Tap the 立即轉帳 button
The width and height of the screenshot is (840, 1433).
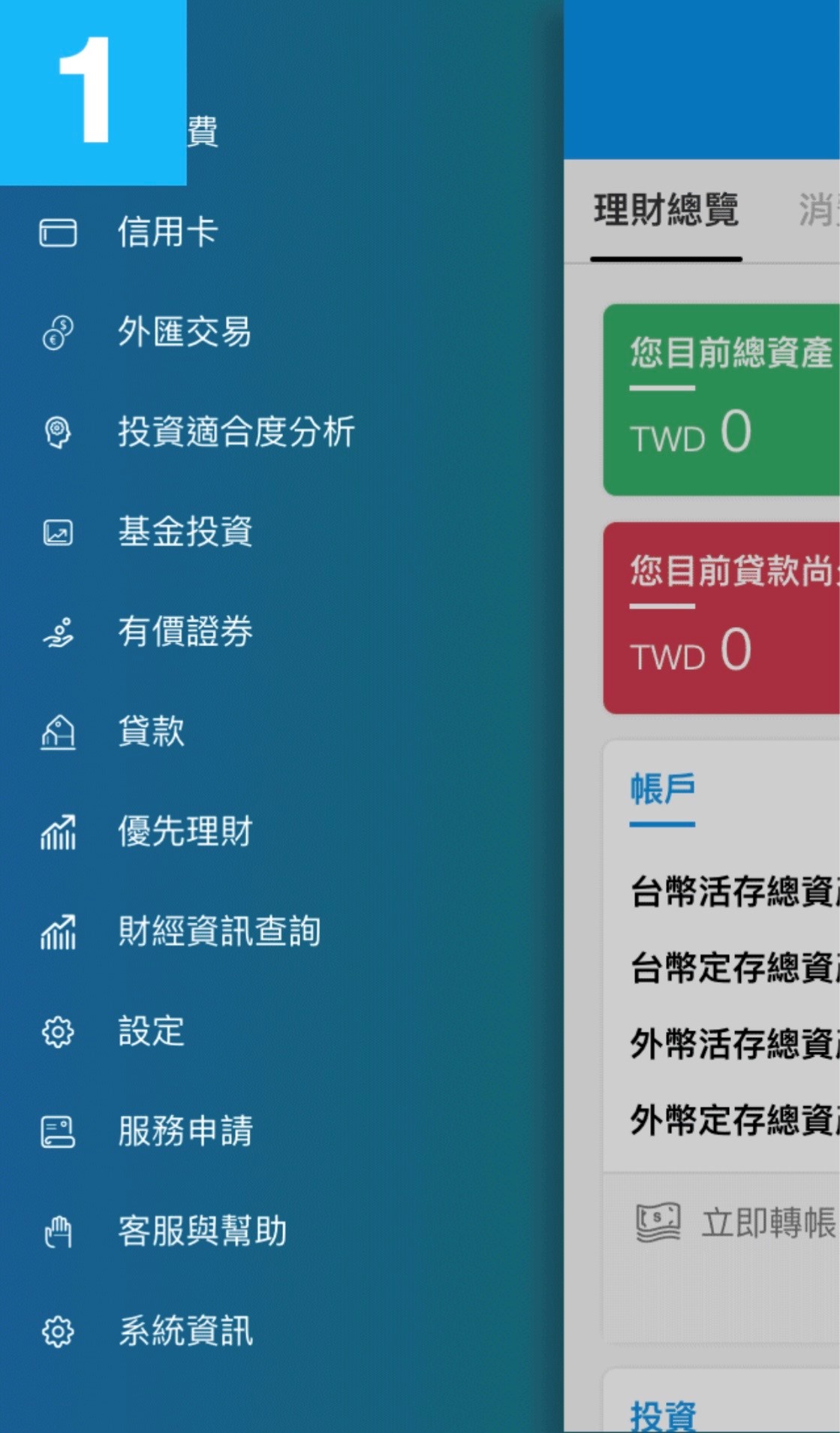point(766,1223)
